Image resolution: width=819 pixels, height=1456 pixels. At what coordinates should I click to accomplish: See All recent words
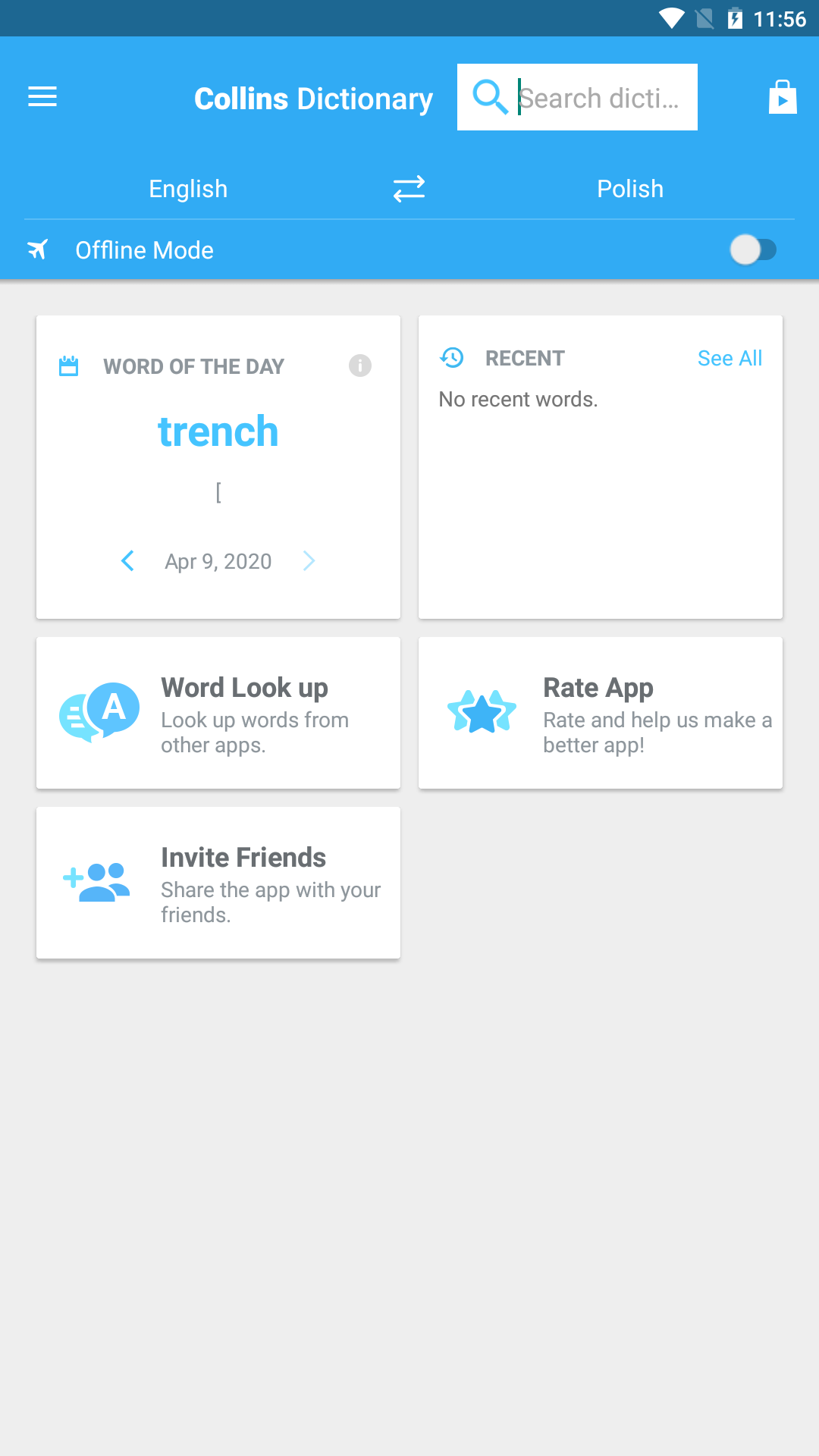(729, 358)
